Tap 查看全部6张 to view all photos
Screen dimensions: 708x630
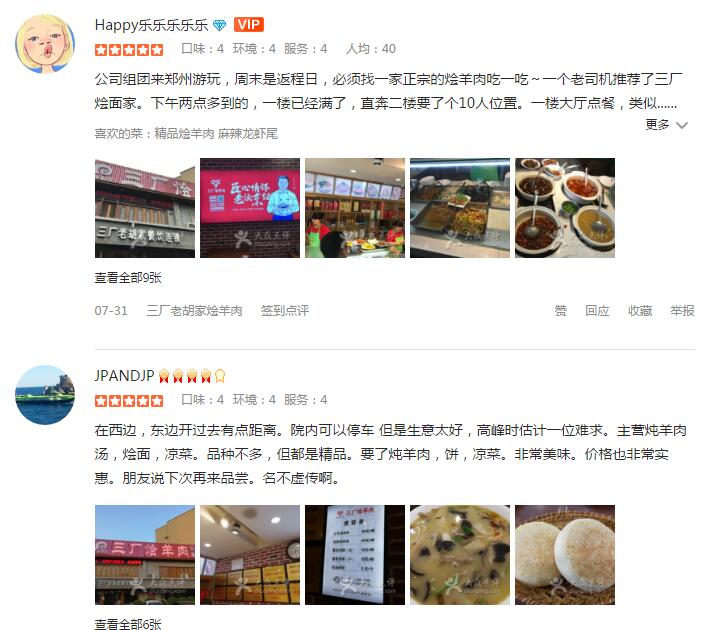click(x=128, y=624)
